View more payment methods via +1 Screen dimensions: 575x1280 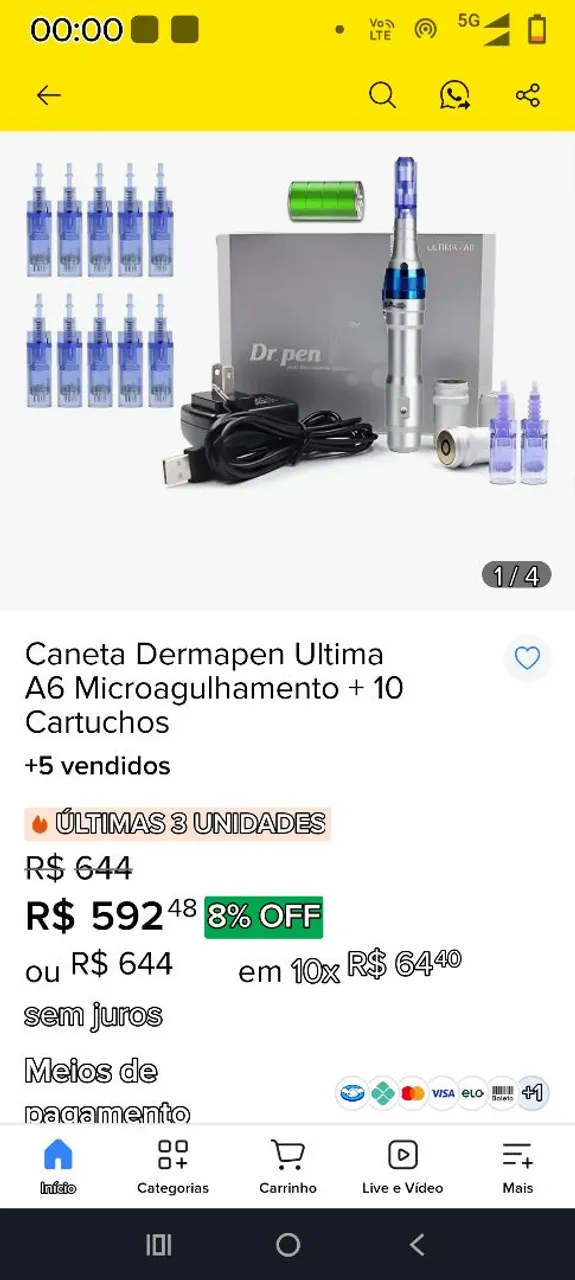click(x=532, y=1093)
